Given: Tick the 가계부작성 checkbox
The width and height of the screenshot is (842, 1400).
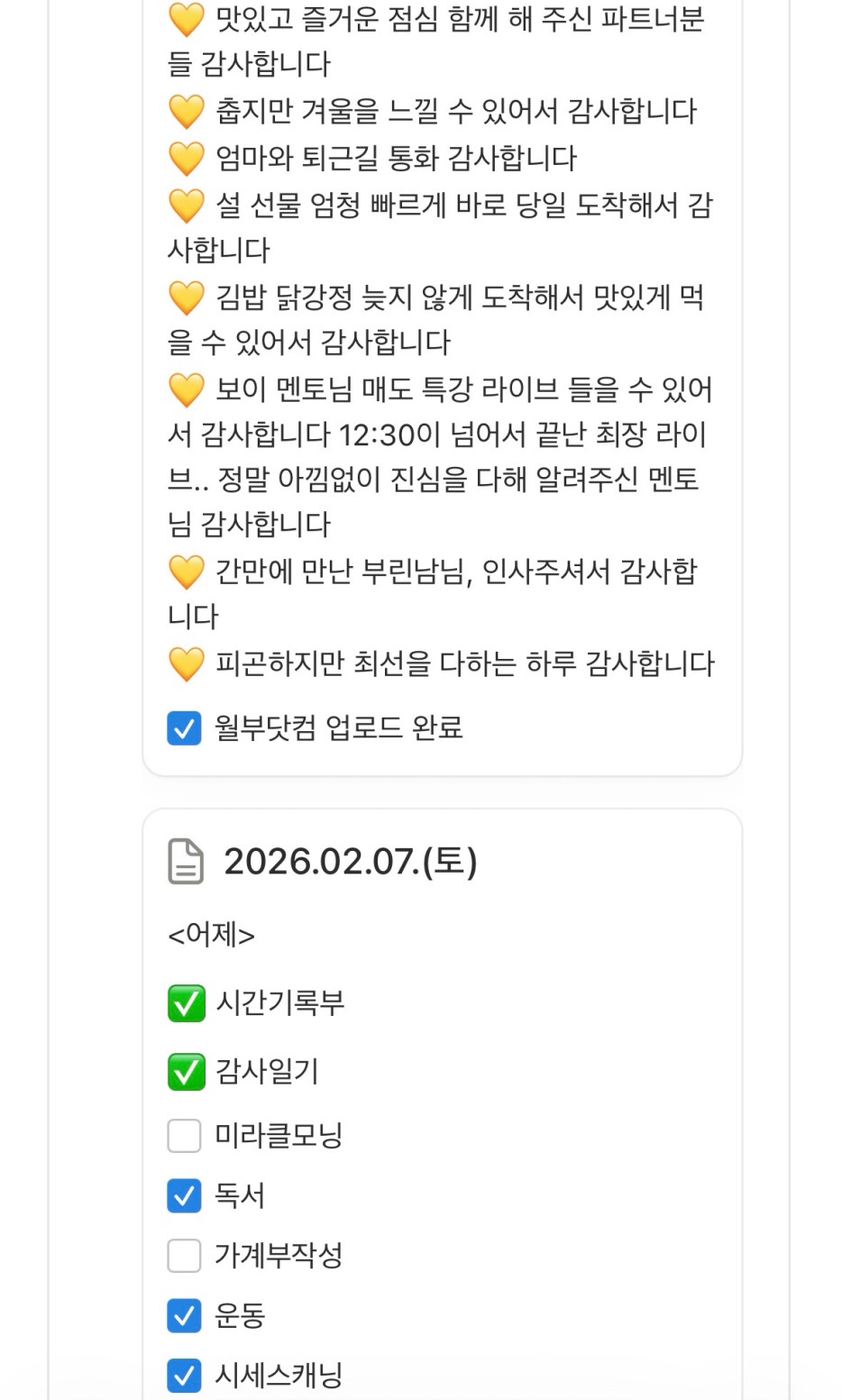Looking at the screenshot, I should click(184, 1256).
